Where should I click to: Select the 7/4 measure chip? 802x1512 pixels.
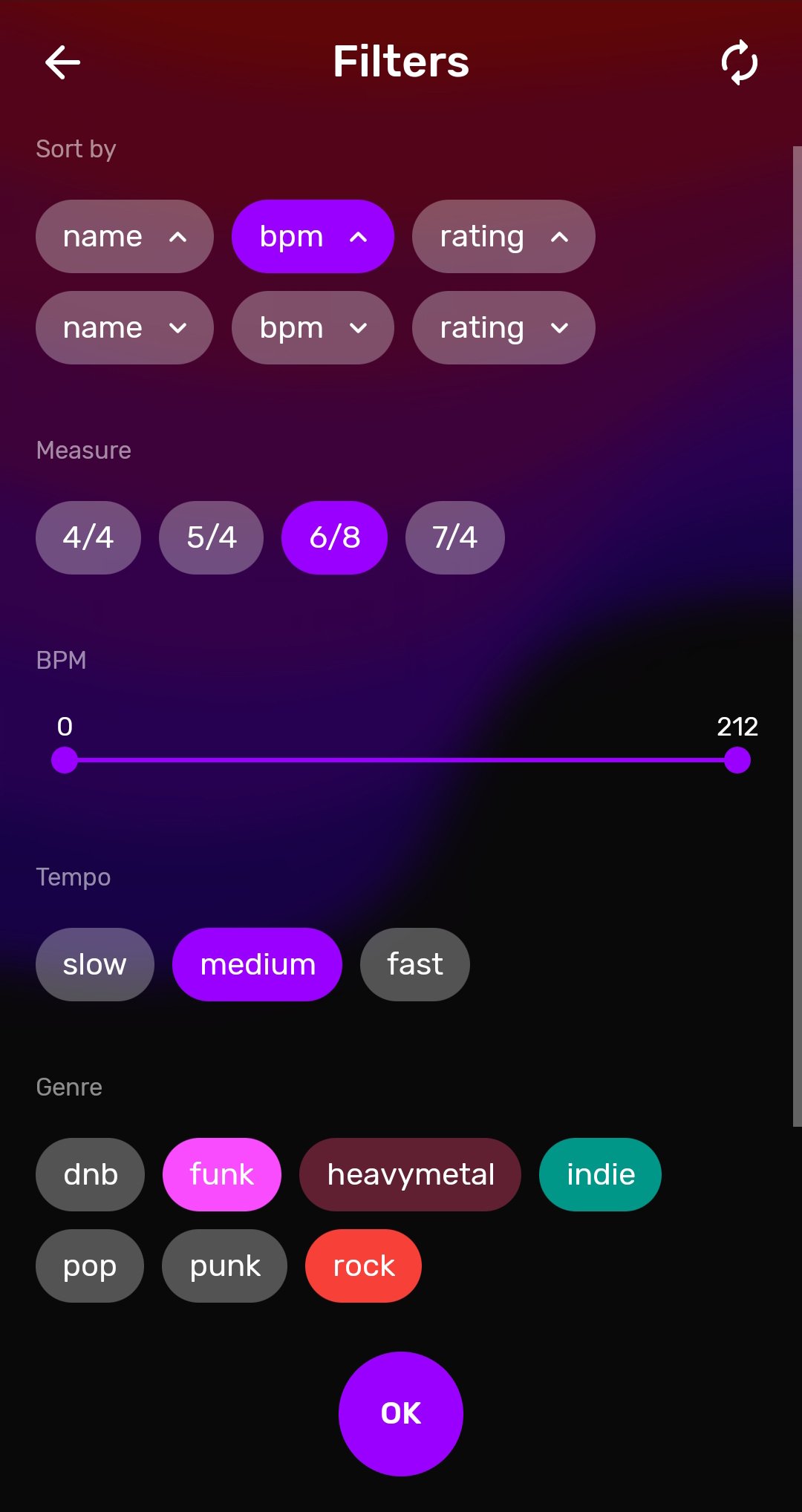(455, 537)
